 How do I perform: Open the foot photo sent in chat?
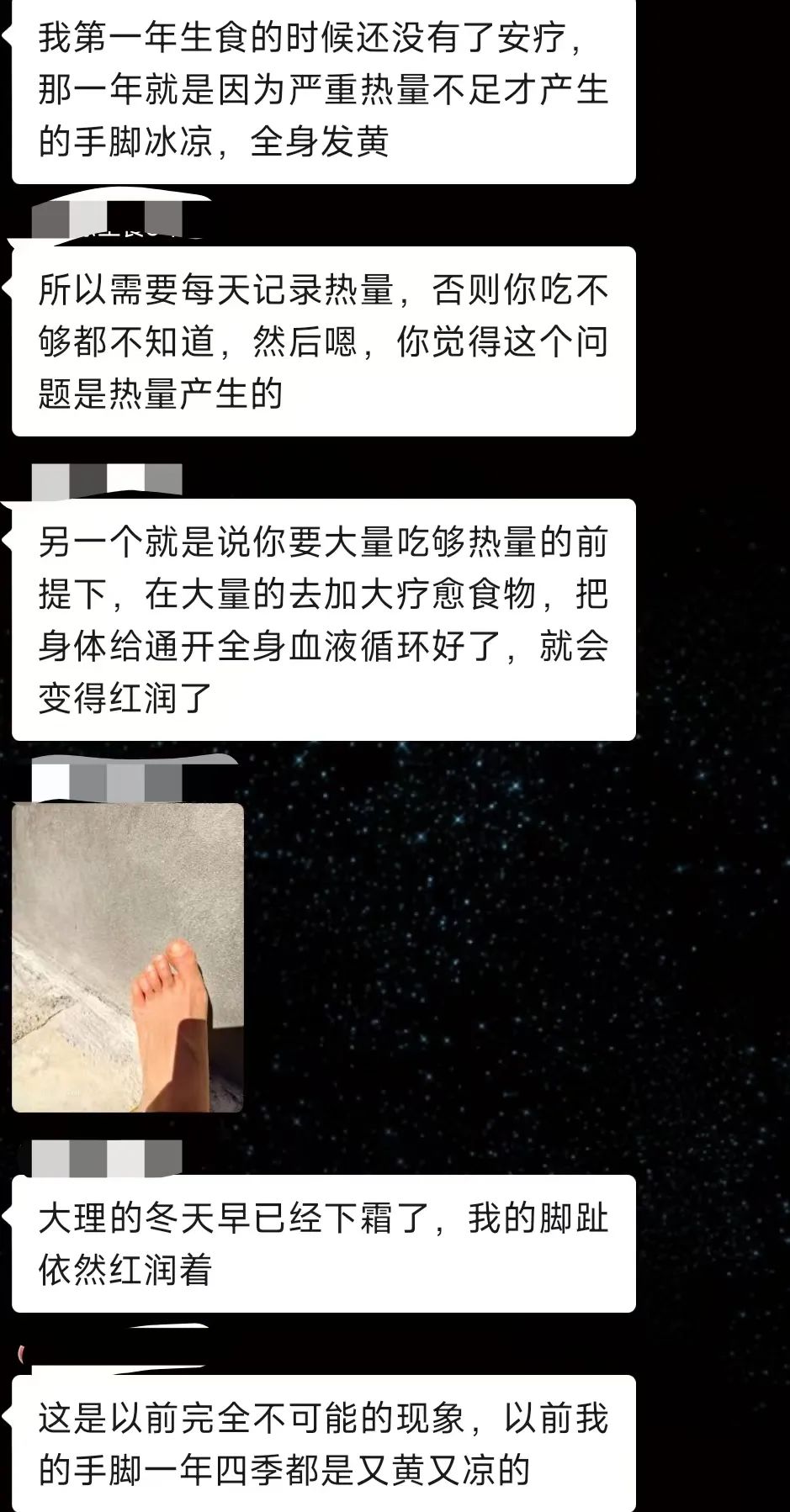128,957
